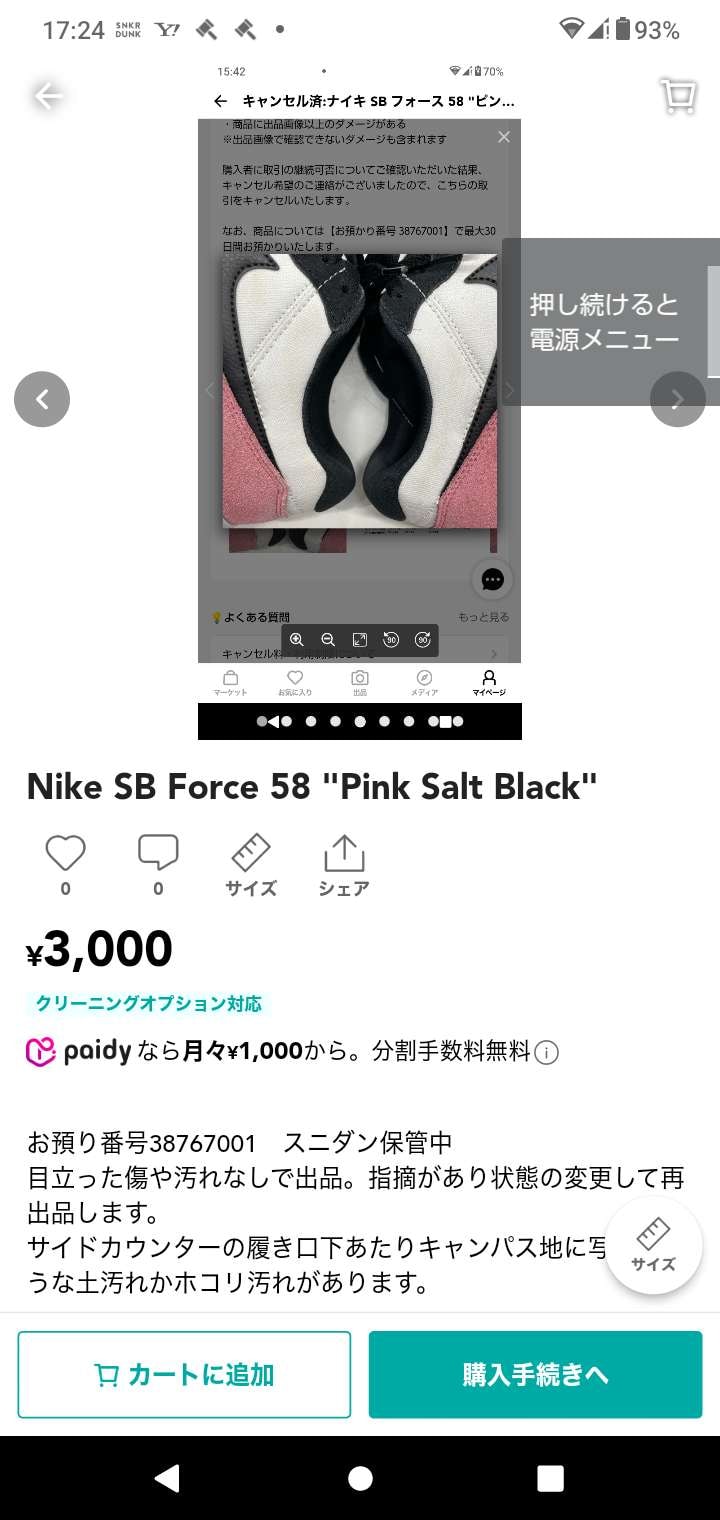This screenshot has width=720, height=1520.
Task: Advance to the next photo with right chevron
Action: click(677, 399)
